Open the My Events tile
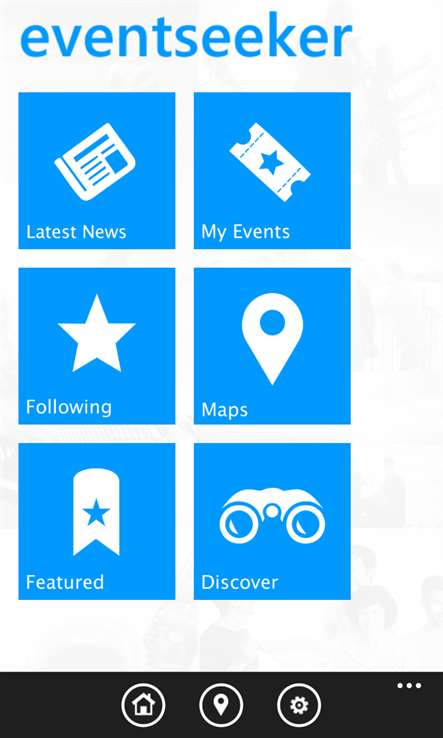The width and height of the screenshot is (443, 738). [272, 170]
